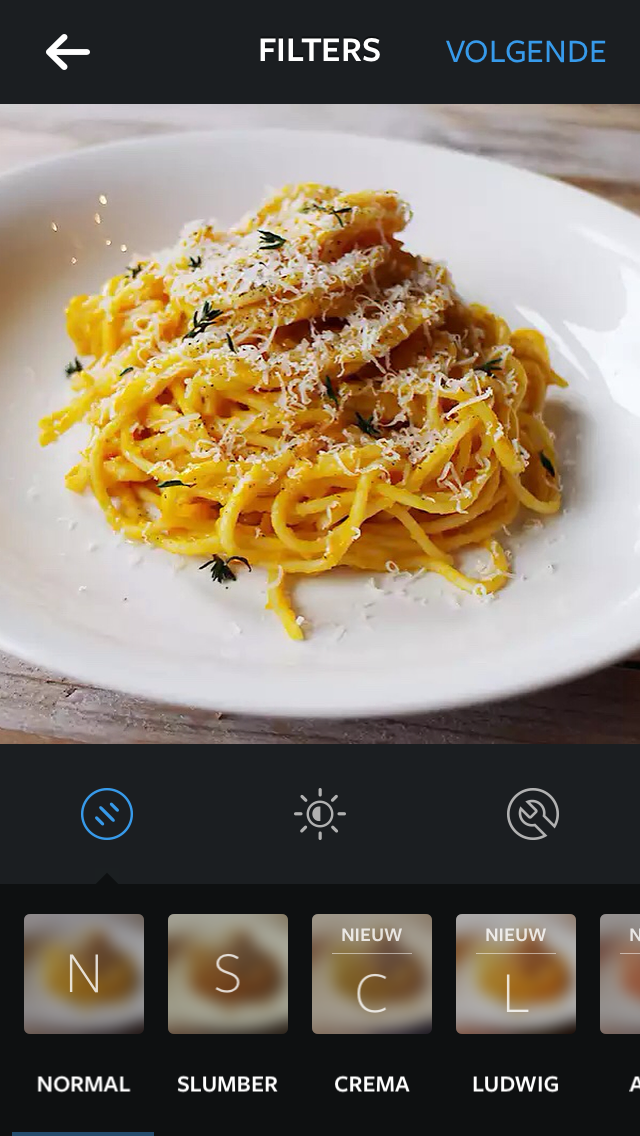Open the wrench editing tools tab
Viewport: 640px width, 1136px height.
[x=533, y=814]
